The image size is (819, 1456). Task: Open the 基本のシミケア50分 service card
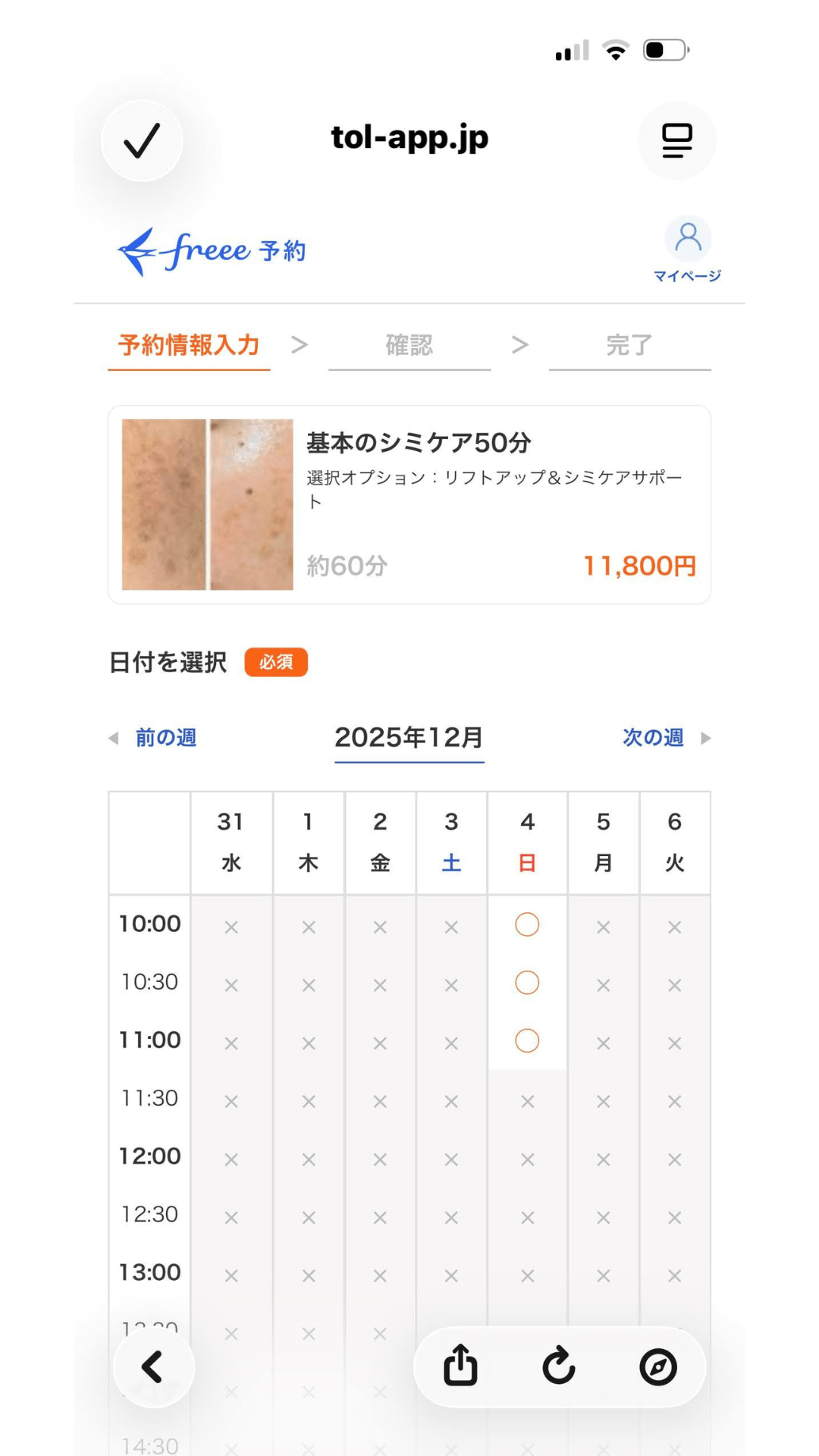(409, 504)
